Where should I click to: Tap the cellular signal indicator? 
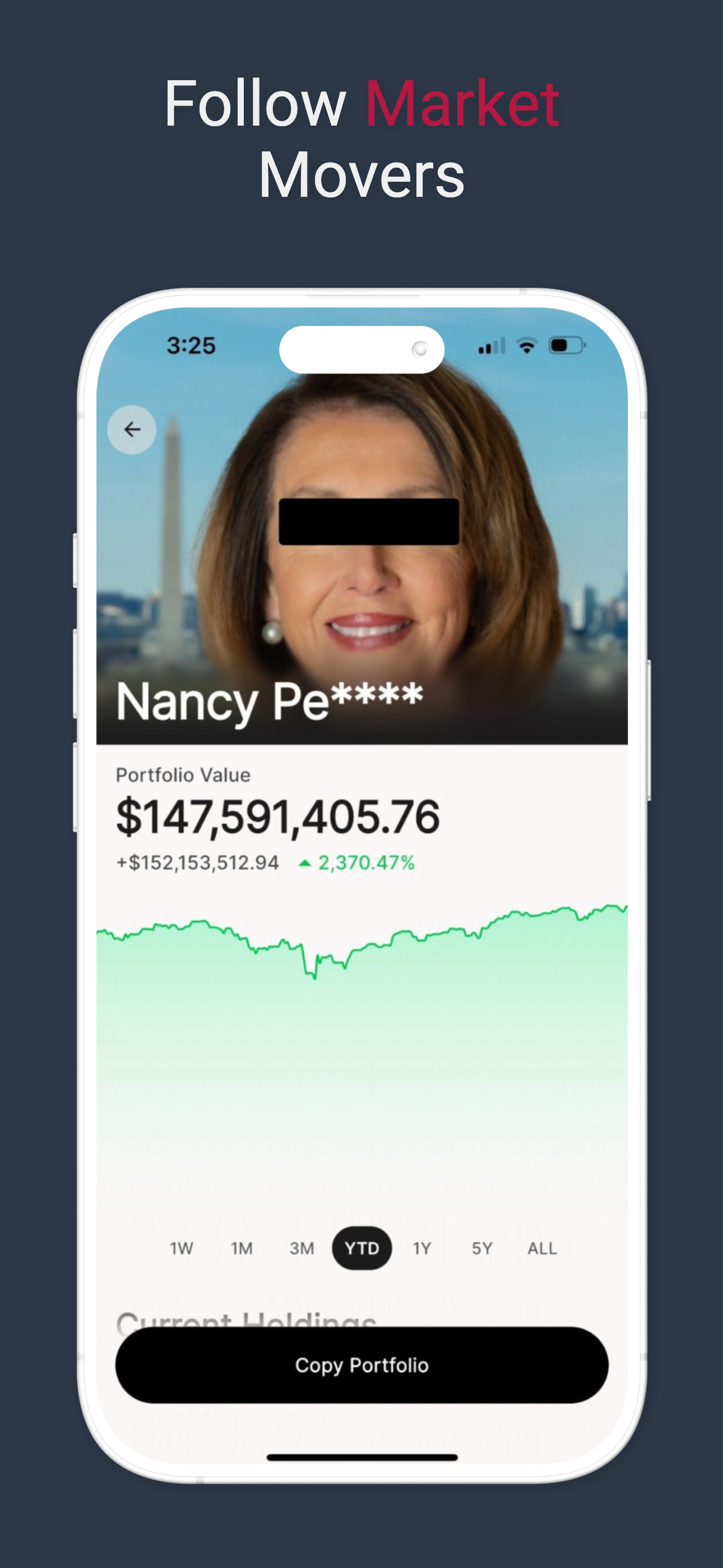[492, 344]
